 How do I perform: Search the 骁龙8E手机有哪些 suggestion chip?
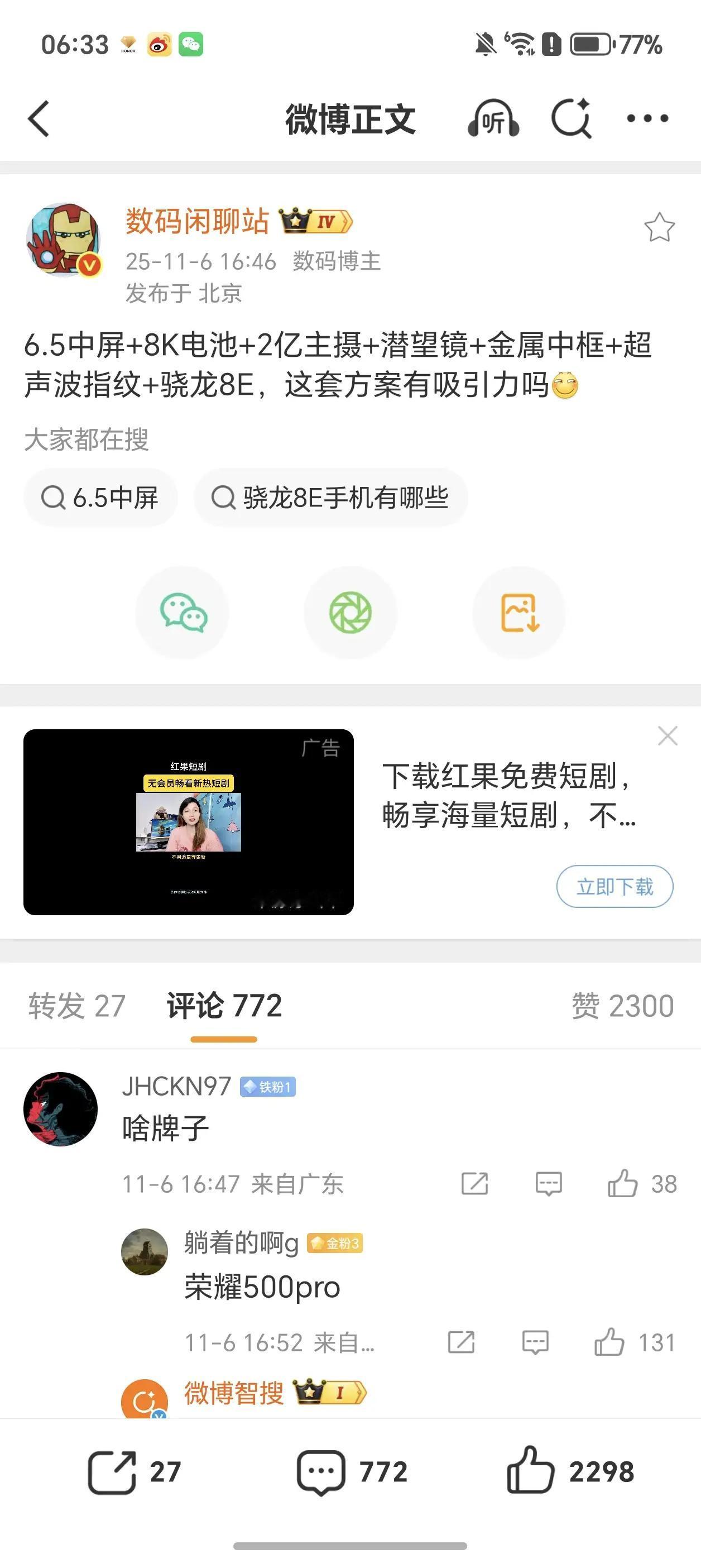332,498
